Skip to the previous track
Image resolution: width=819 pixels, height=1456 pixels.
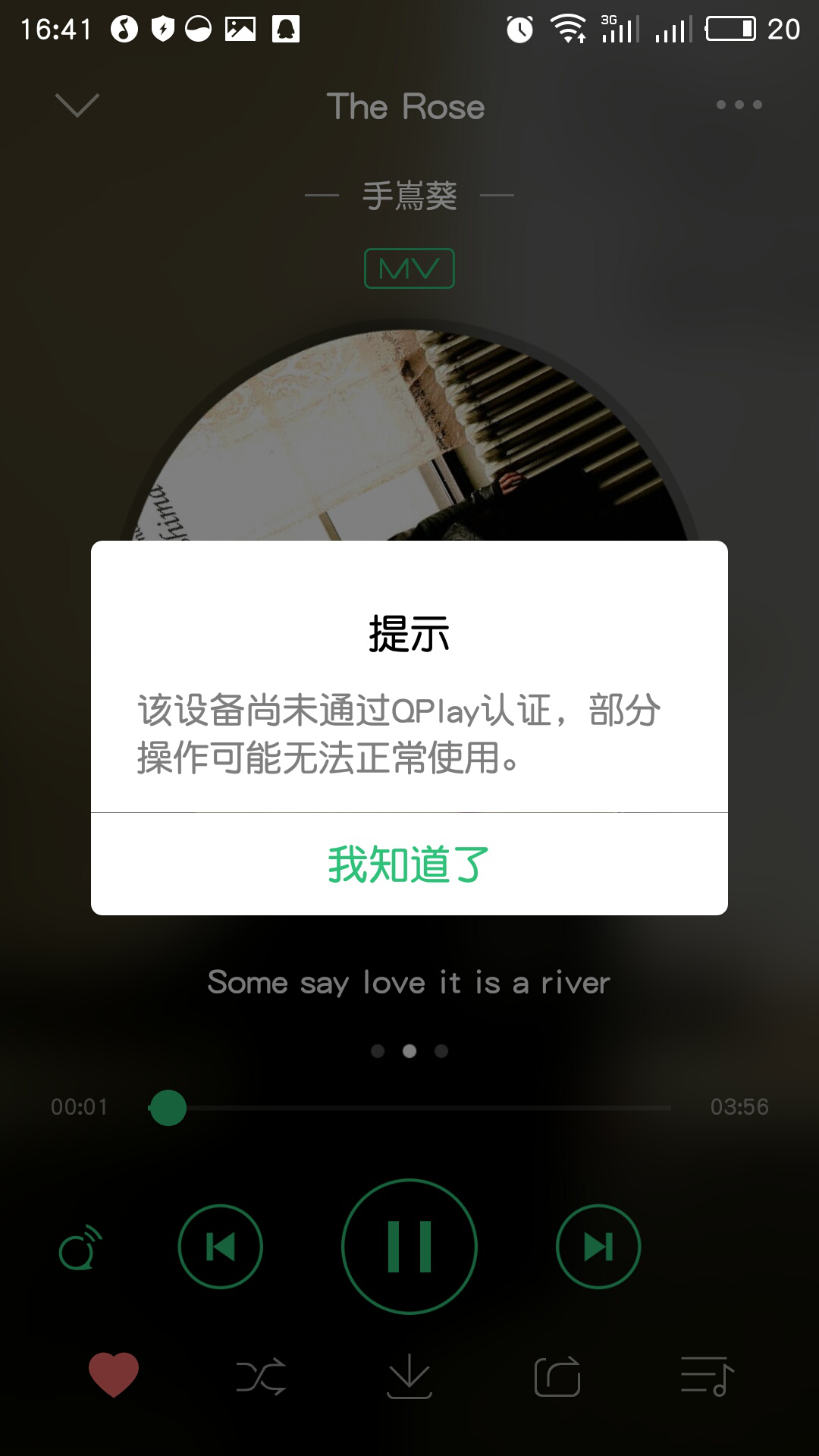[x=221, y=1247]
